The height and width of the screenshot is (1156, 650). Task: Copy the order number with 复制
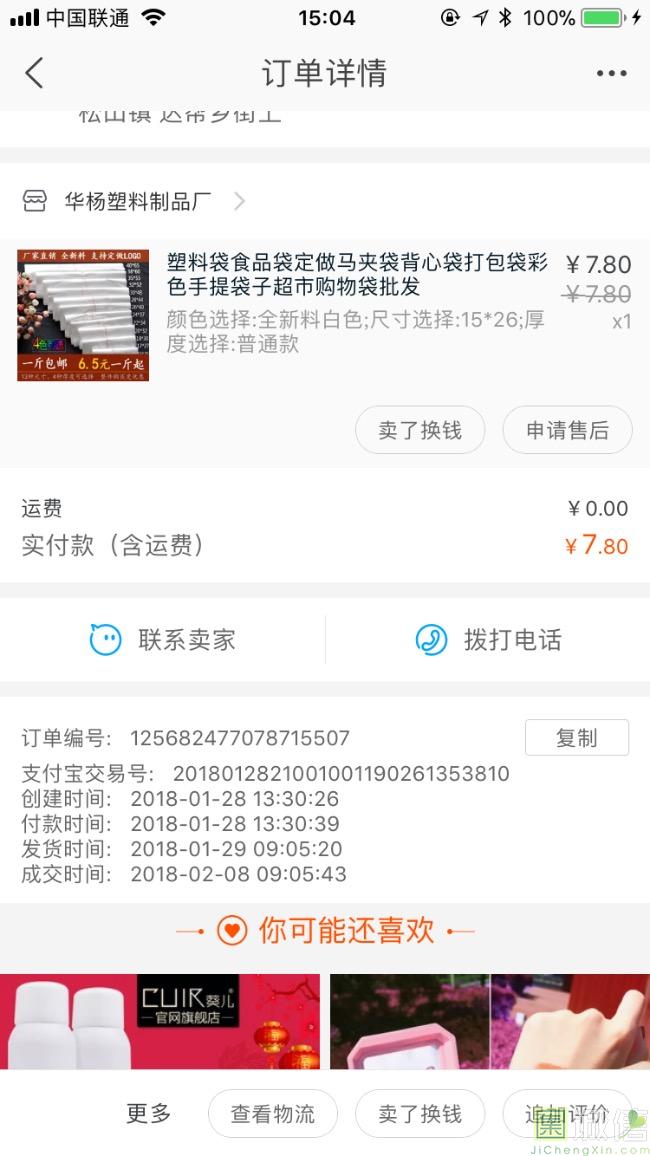[x=576, y=738]
